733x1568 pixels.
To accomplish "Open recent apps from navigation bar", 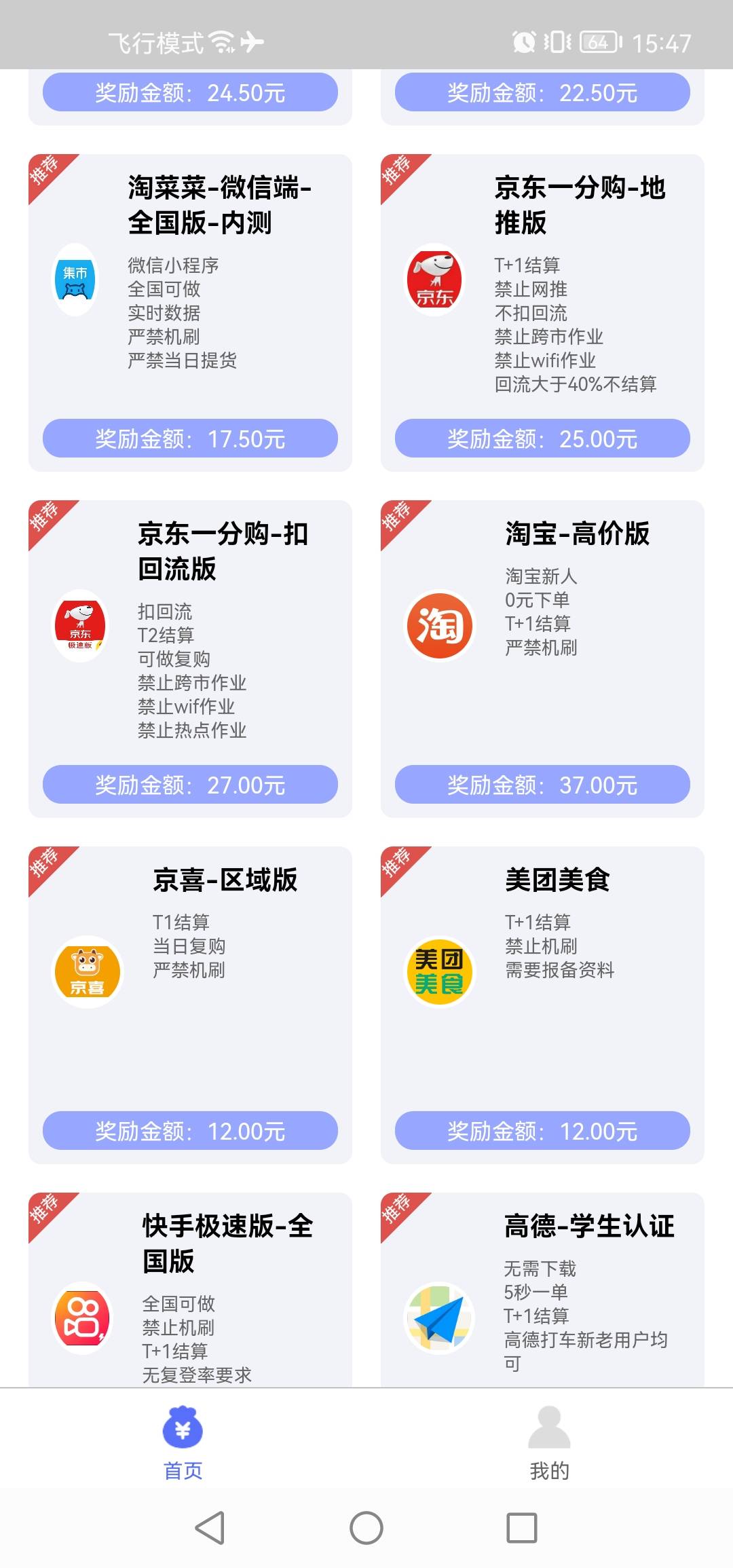I will click(522, 1528).
